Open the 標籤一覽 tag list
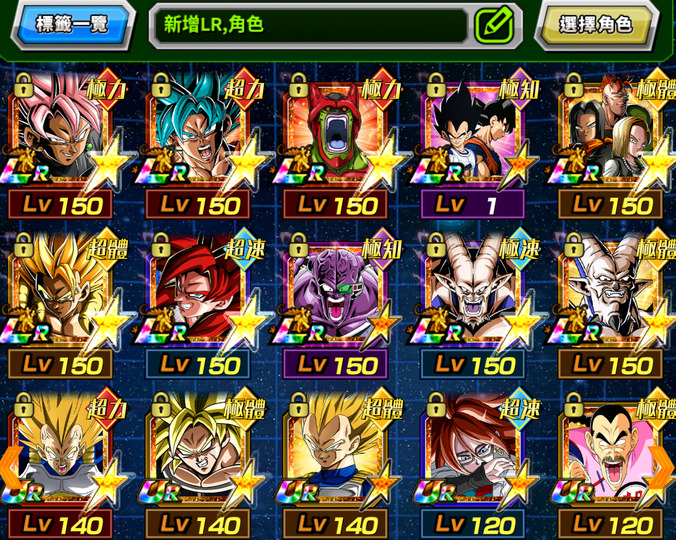Screen dimensions: 676x540 (x=72, y=23)
